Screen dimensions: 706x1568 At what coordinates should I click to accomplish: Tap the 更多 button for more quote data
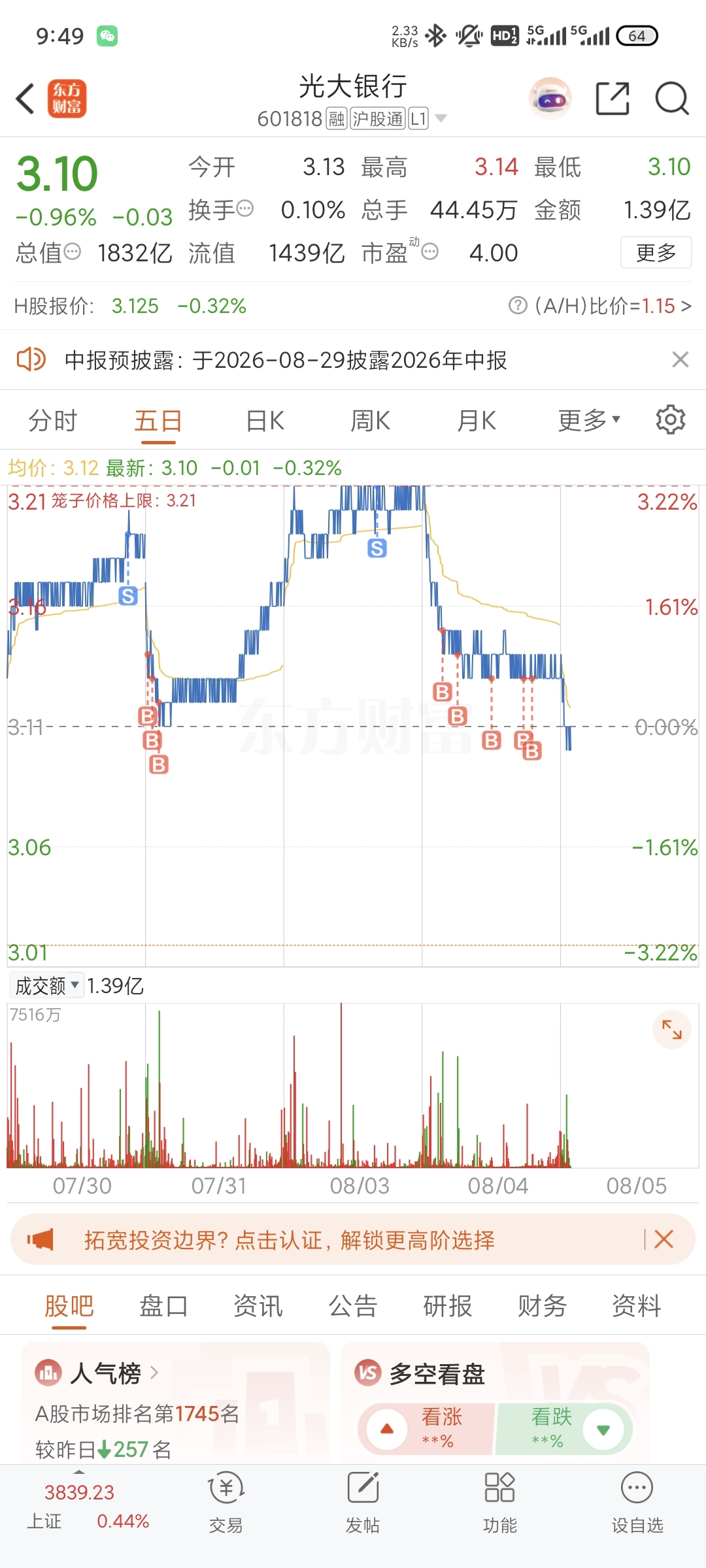click(x=656, y=252)
